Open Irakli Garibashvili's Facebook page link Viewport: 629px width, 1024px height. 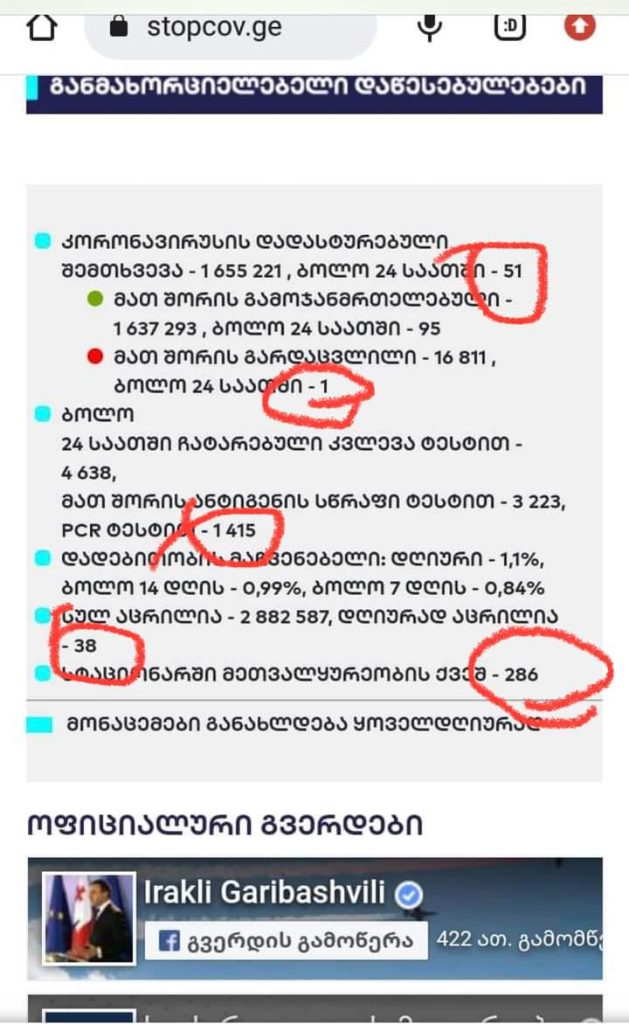[x=264, y=892]
